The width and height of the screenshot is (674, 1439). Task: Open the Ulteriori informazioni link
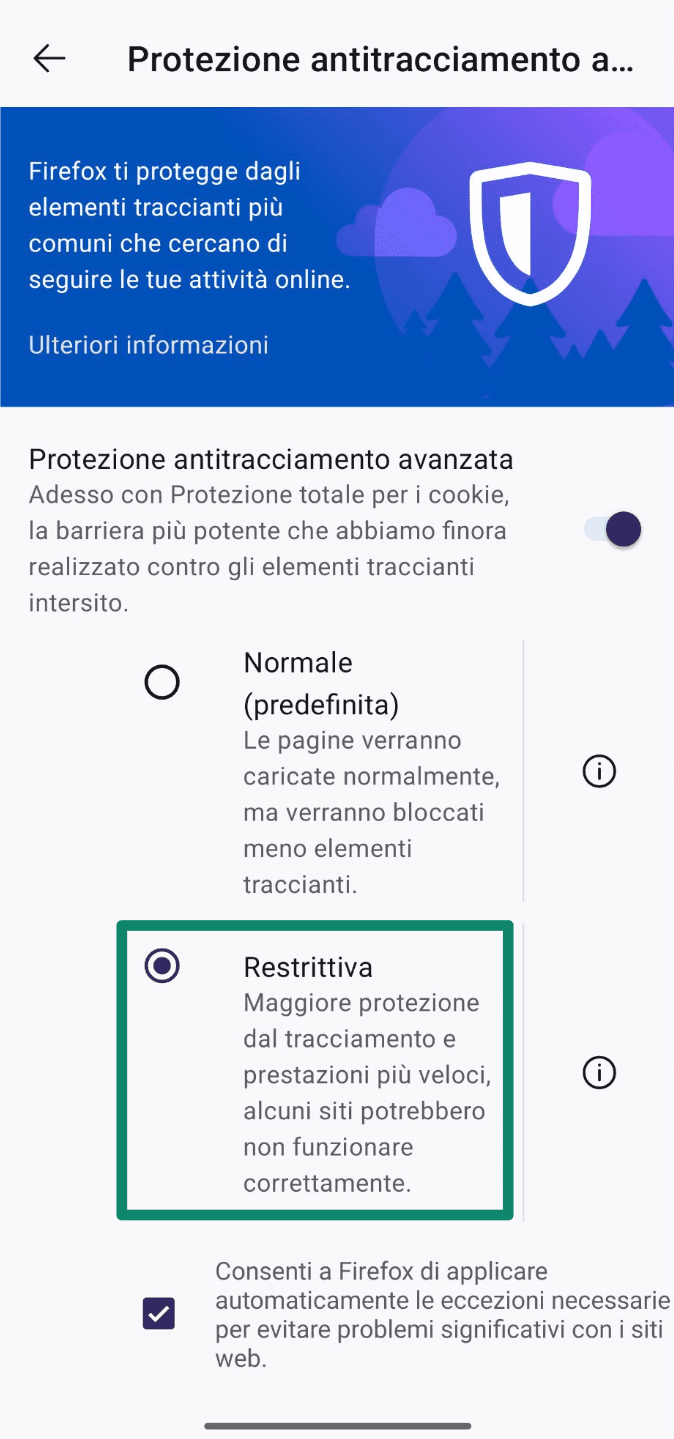pos(148,345)
